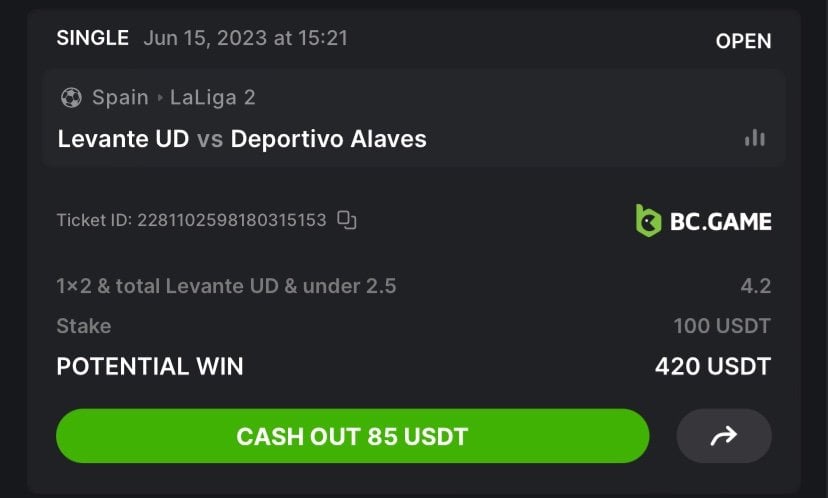Copy the ticket ID
This screenshot has width=828, height=498.
point(346,220)
